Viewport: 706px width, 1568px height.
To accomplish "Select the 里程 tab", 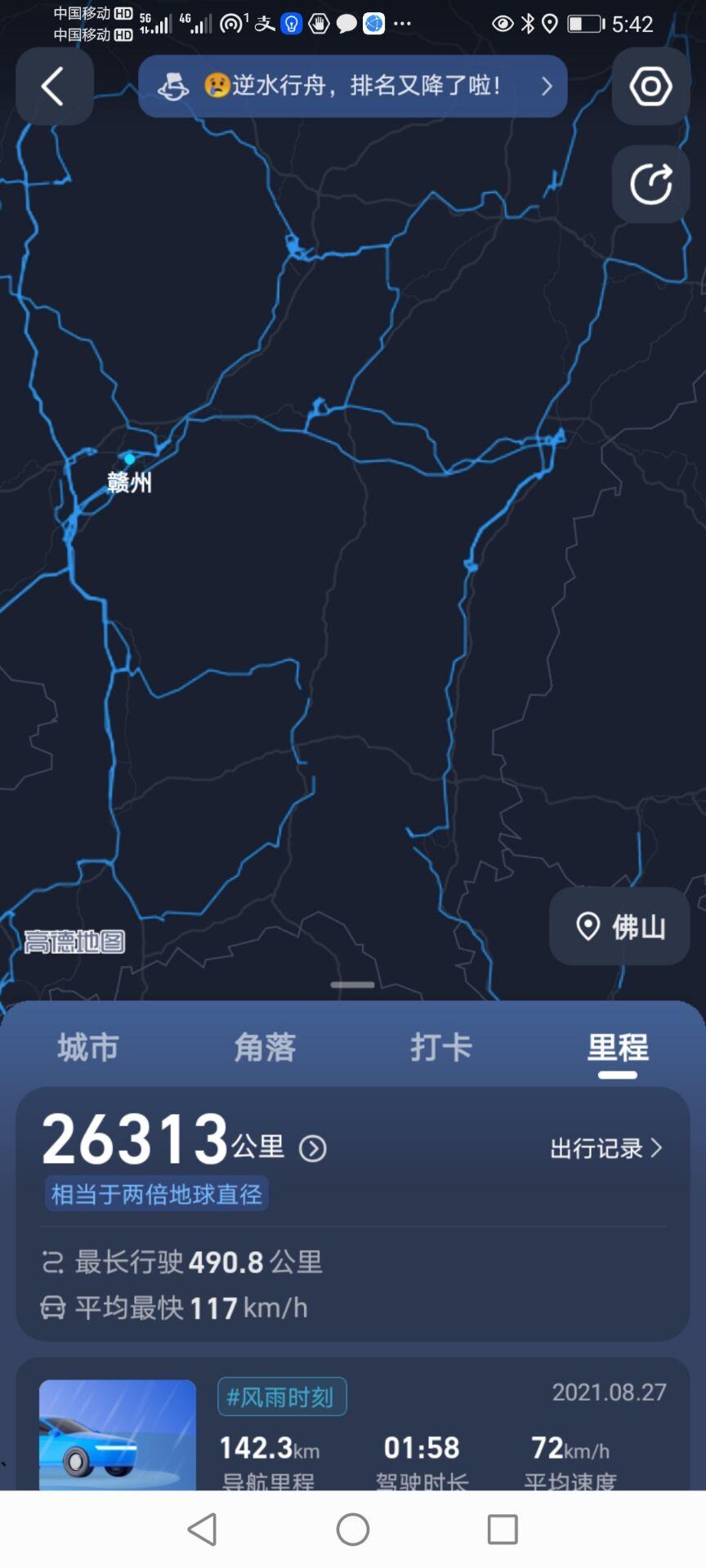I will coord(618,1047).
